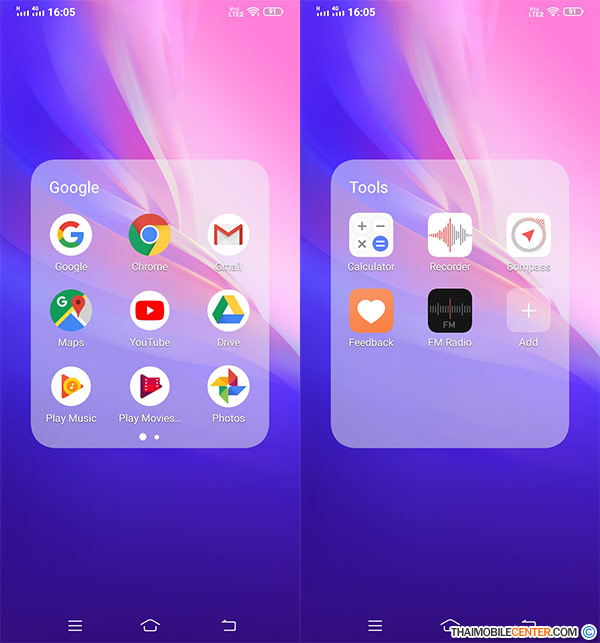
Task: Open Play Music
Action: [71, 387]
